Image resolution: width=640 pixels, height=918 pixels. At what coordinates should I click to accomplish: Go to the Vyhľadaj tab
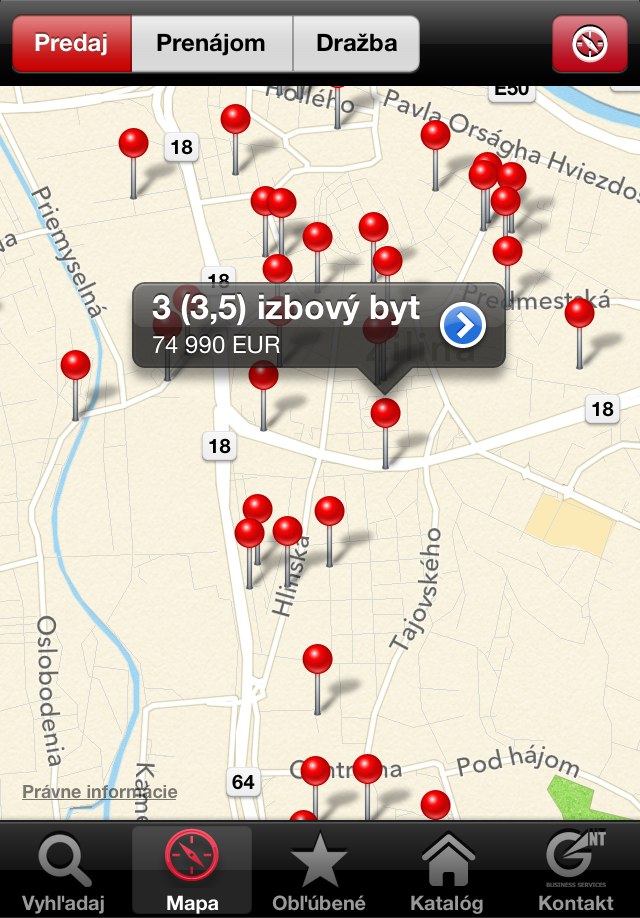coord(64,870)
